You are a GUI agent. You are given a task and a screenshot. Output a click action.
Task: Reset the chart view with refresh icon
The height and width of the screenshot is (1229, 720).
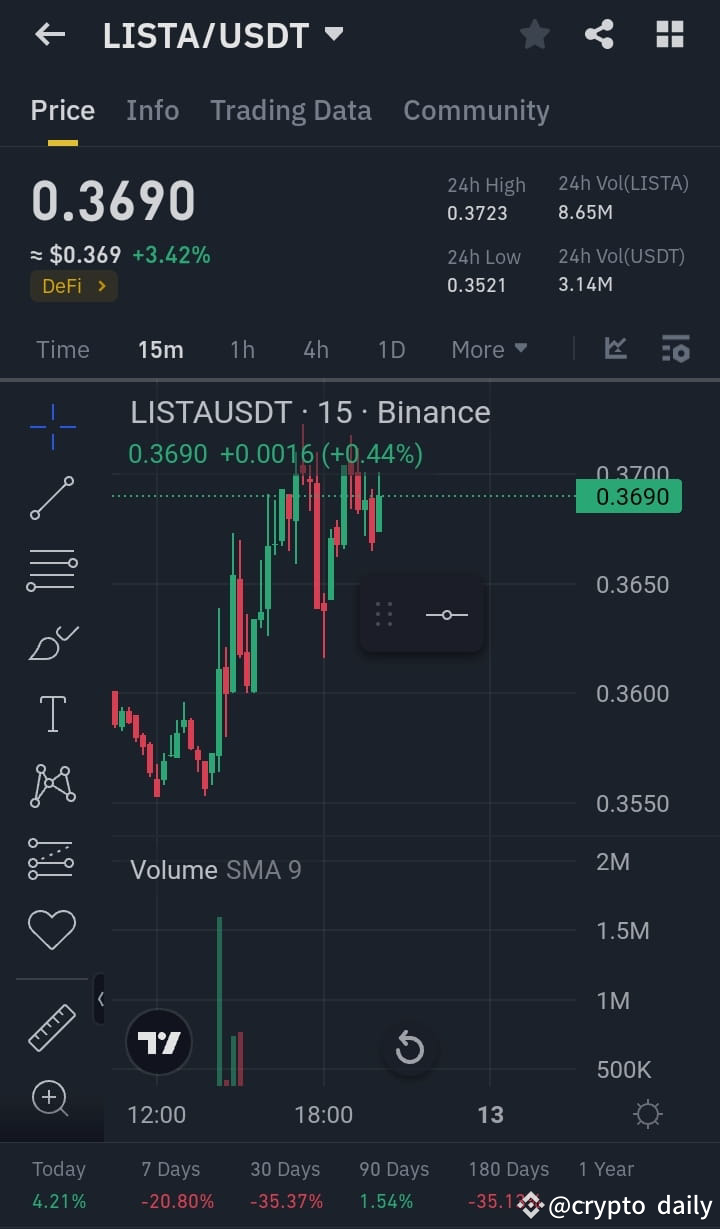tap(409, 1049)
